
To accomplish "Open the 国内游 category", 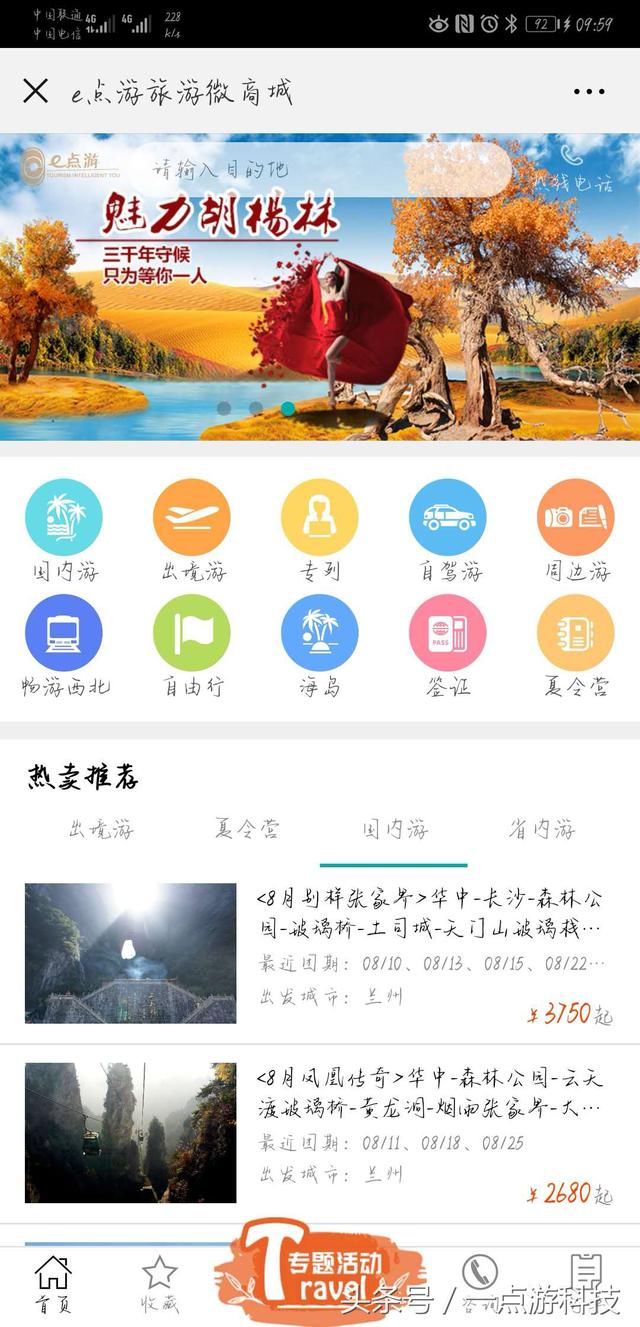I will coord(63,519).
